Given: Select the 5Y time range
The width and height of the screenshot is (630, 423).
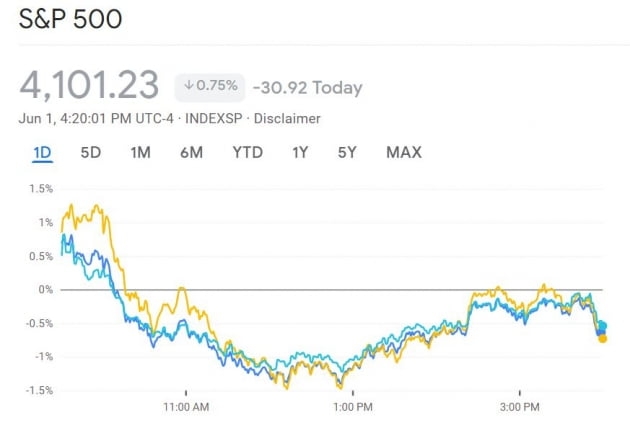Looking at the screenshot, I should point(347,153).
